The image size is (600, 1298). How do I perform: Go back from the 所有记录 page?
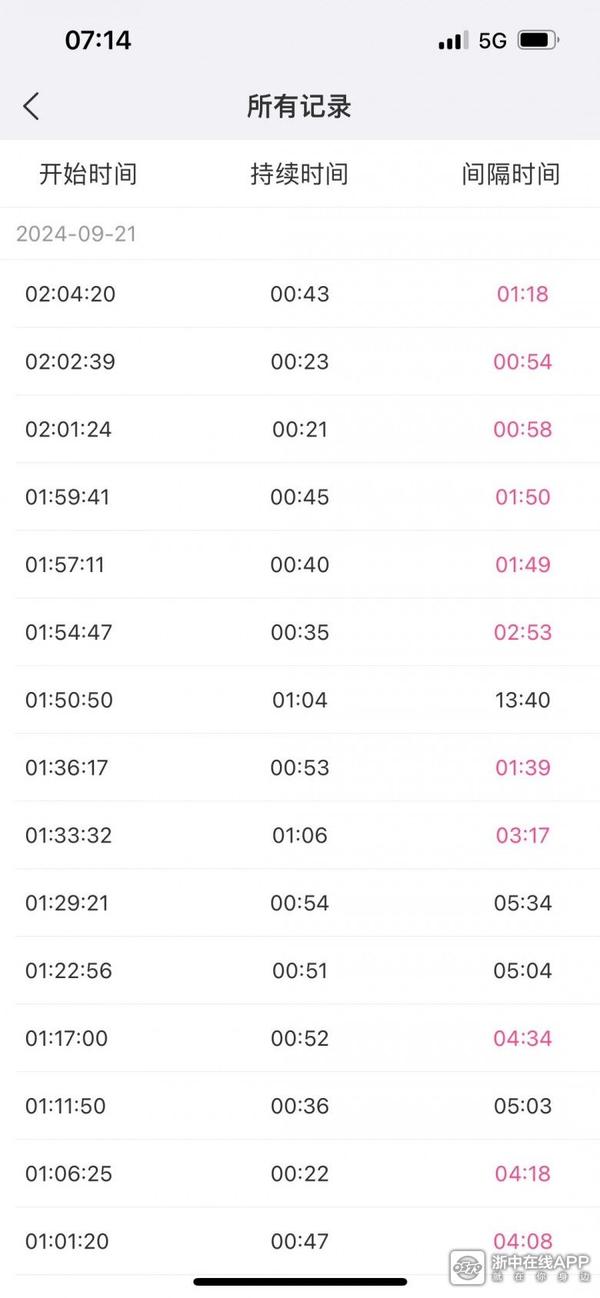[x=31, y=106]
